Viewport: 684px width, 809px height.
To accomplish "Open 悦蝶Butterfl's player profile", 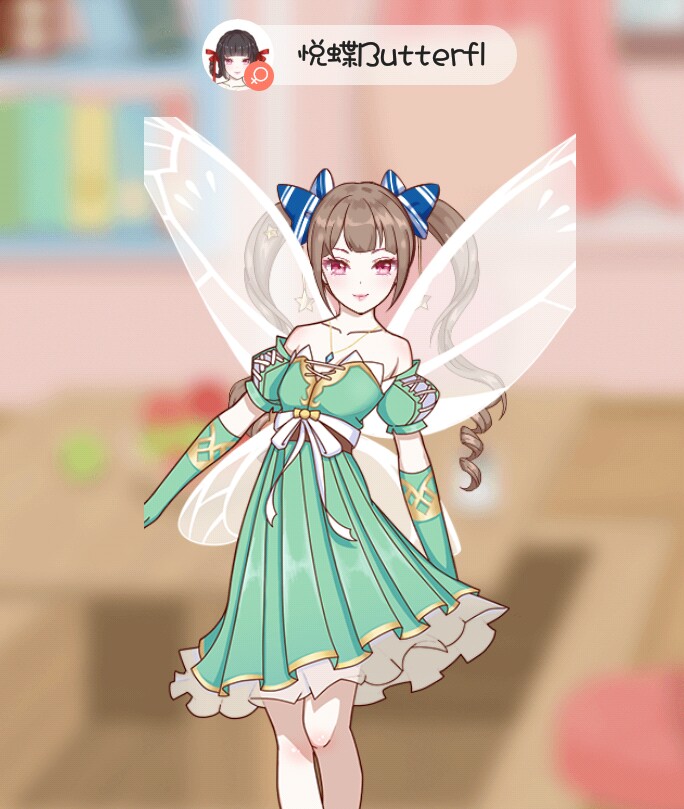I will point(239,56).
